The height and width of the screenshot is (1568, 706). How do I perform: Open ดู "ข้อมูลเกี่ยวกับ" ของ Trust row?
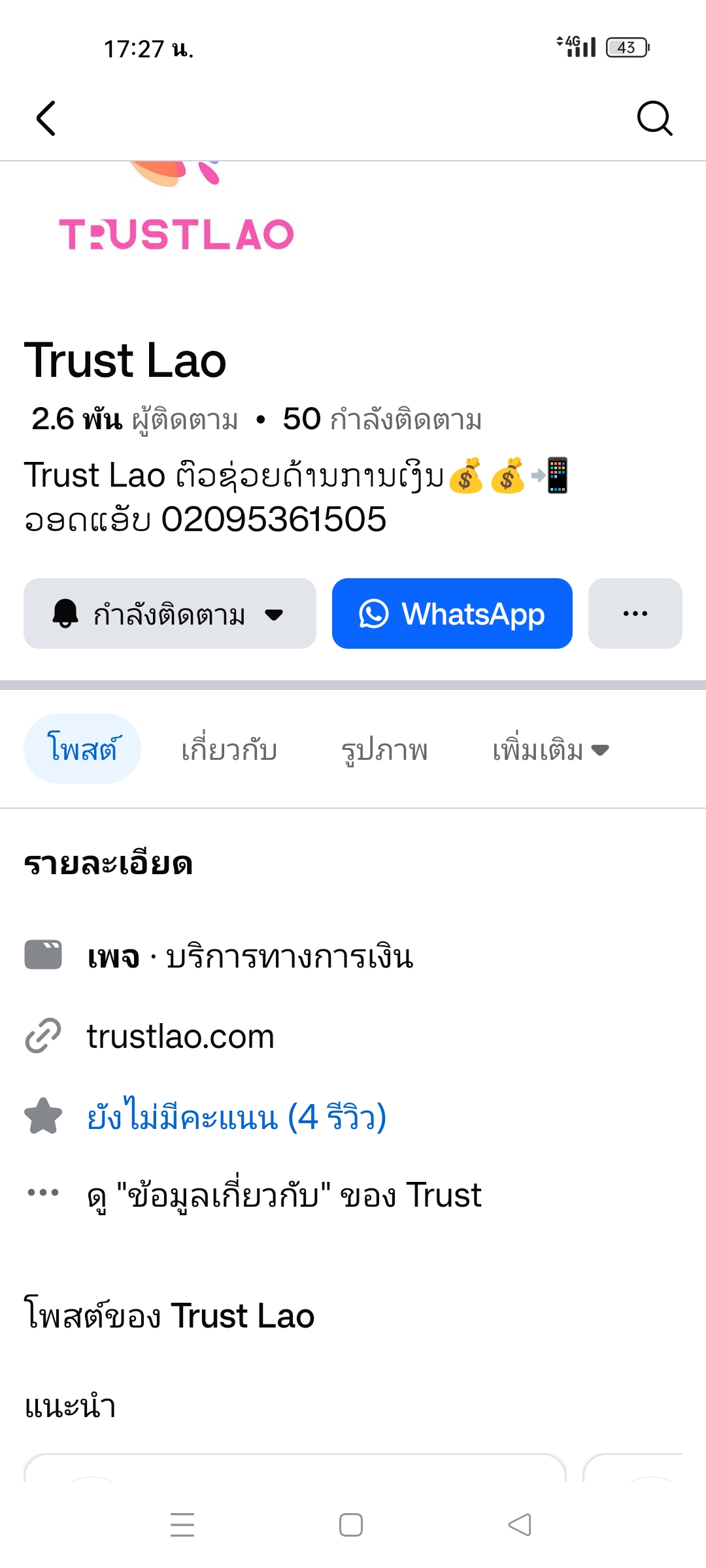[x=284, y=1195]
